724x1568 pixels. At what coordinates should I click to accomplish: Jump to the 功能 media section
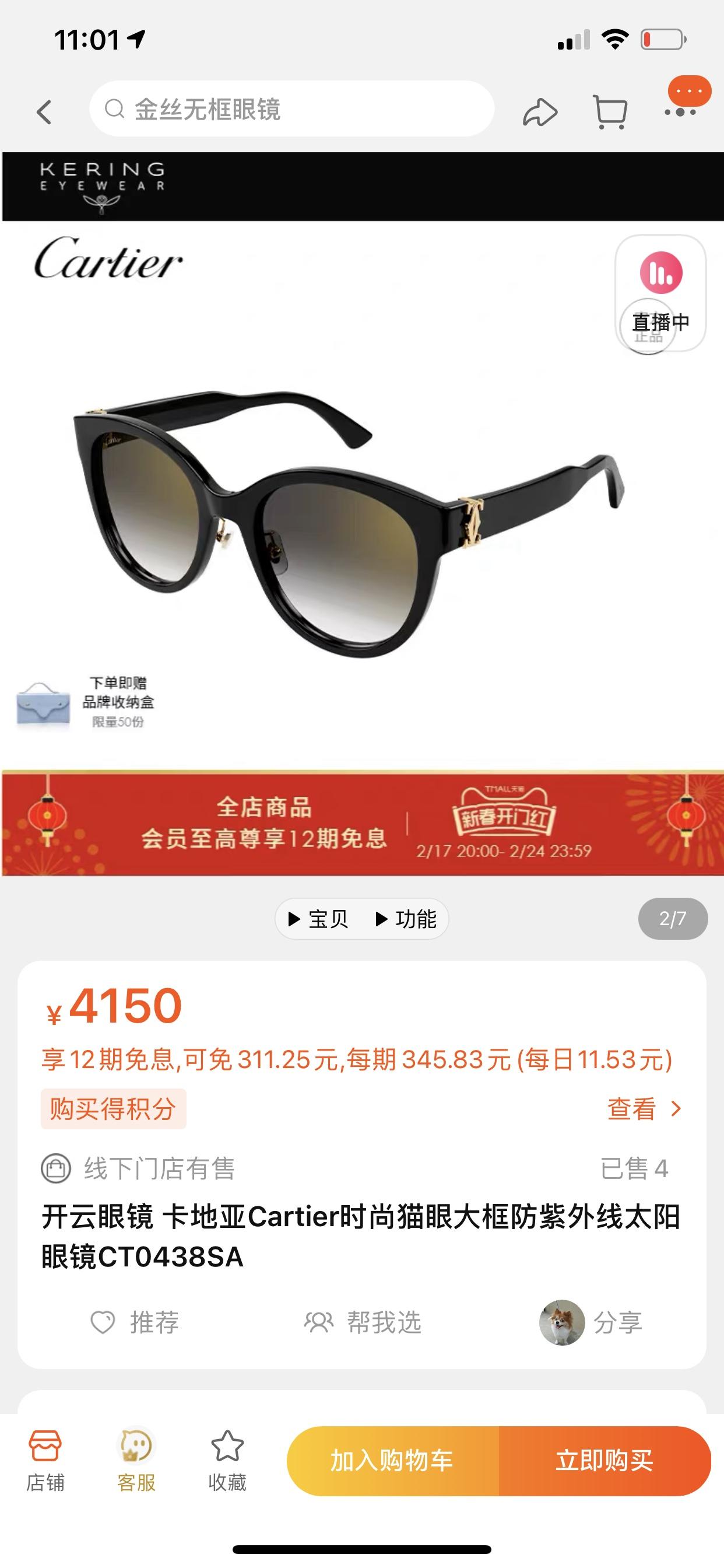pos(406,919)
